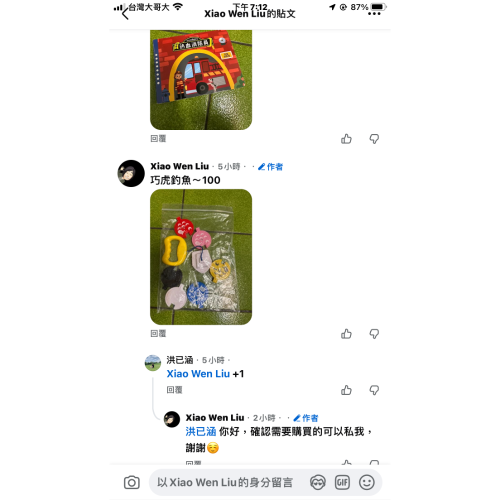Reply to the fire truck book comment
This screenshot has width=500, height=500.
(158, 138)
